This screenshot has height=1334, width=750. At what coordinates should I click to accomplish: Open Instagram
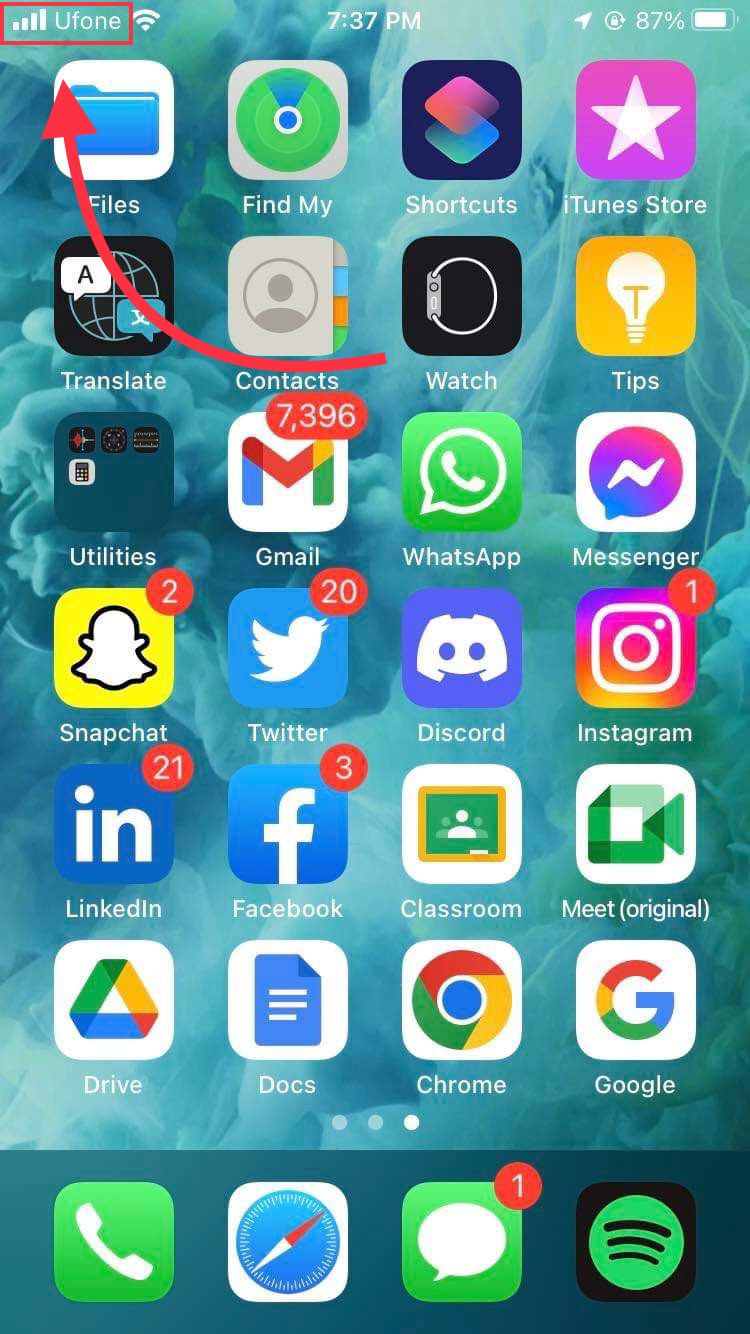pyautogui.click(x=636, y=648)
